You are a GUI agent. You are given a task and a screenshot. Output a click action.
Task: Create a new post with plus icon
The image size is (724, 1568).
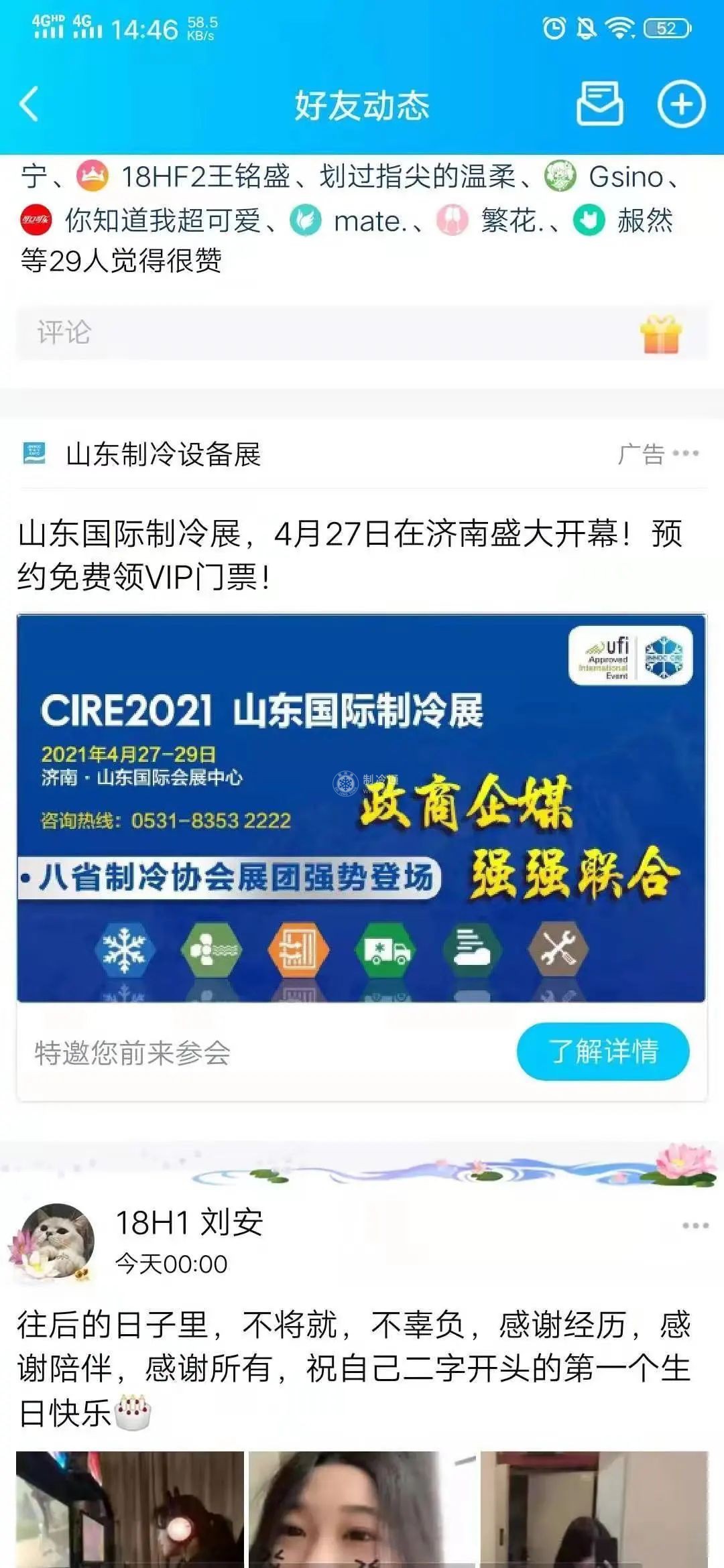tap(680, 105)
